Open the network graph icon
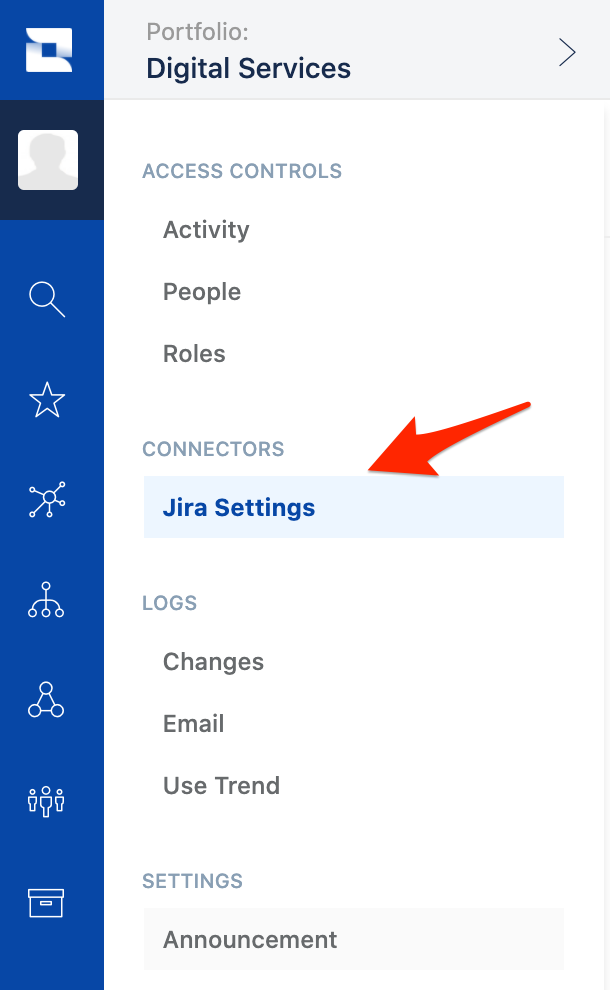 (x=47, y=500)
